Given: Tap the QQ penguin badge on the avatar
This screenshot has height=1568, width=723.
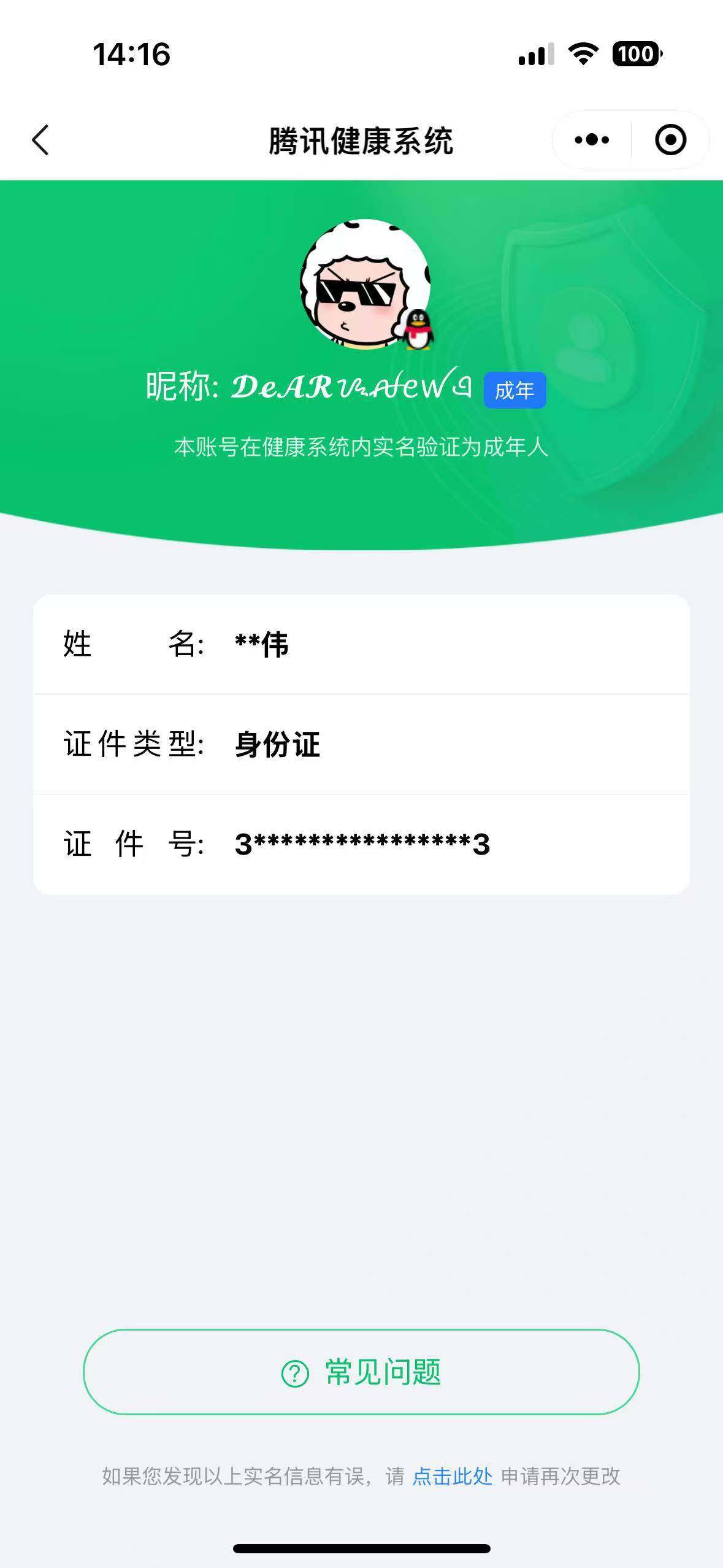Looking at the screenshot, I should tap(420, 330).
